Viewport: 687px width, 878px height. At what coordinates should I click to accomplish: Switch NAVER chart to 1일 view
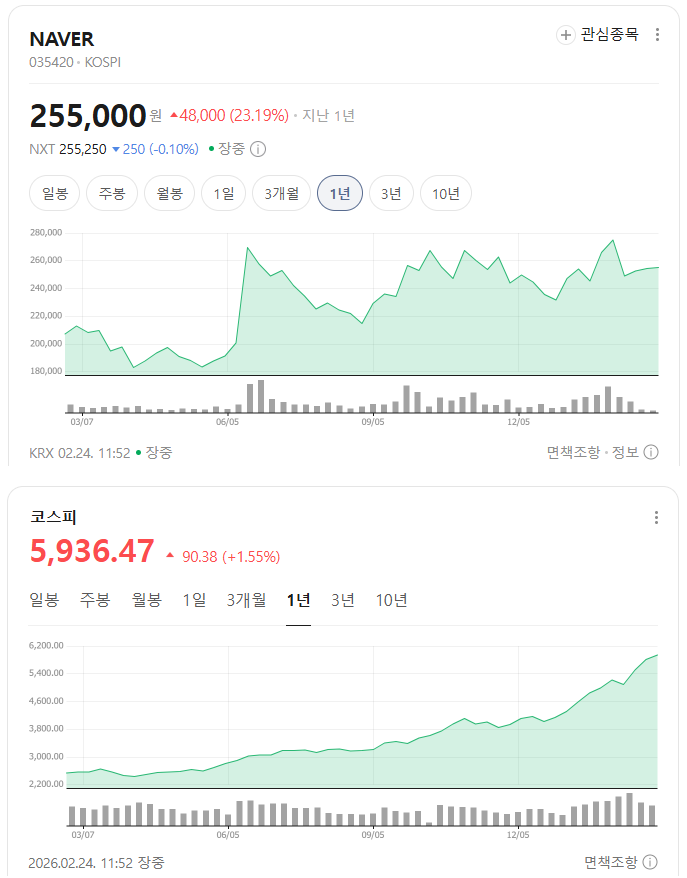coord(223,193)
